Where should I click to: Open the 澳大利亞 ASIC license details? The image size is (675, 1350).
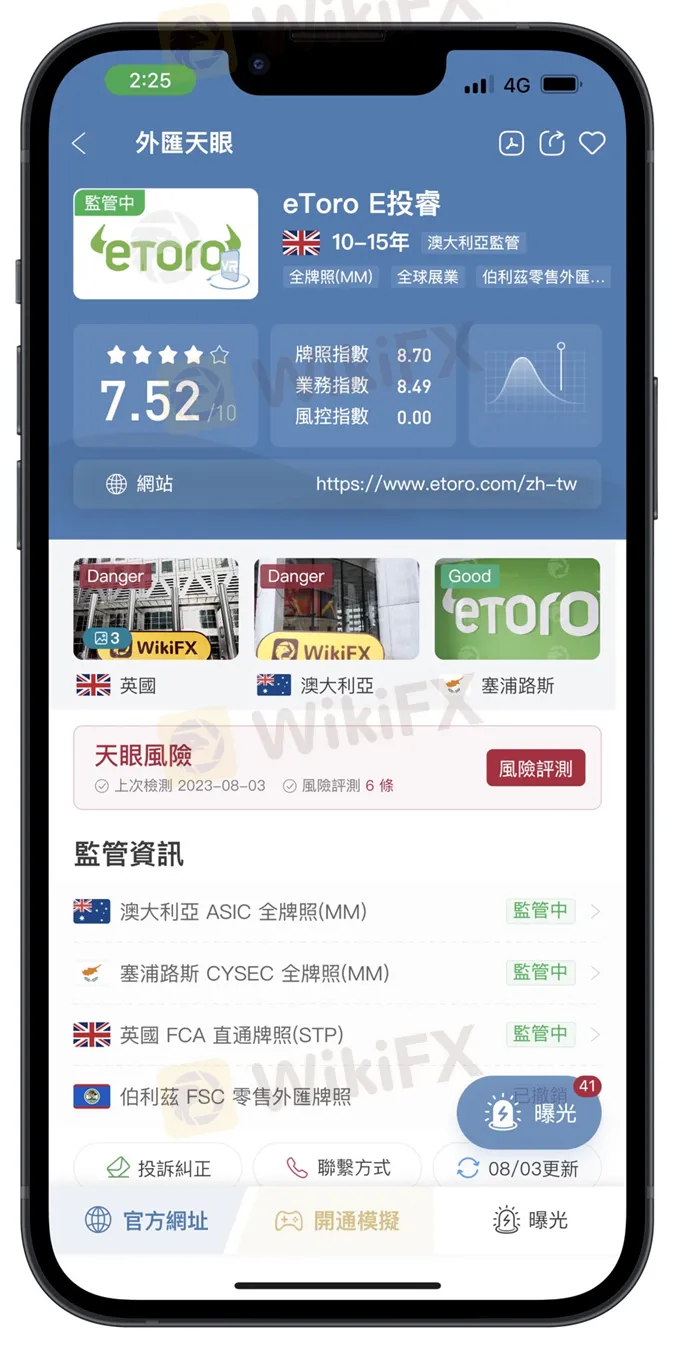[337, 911]
